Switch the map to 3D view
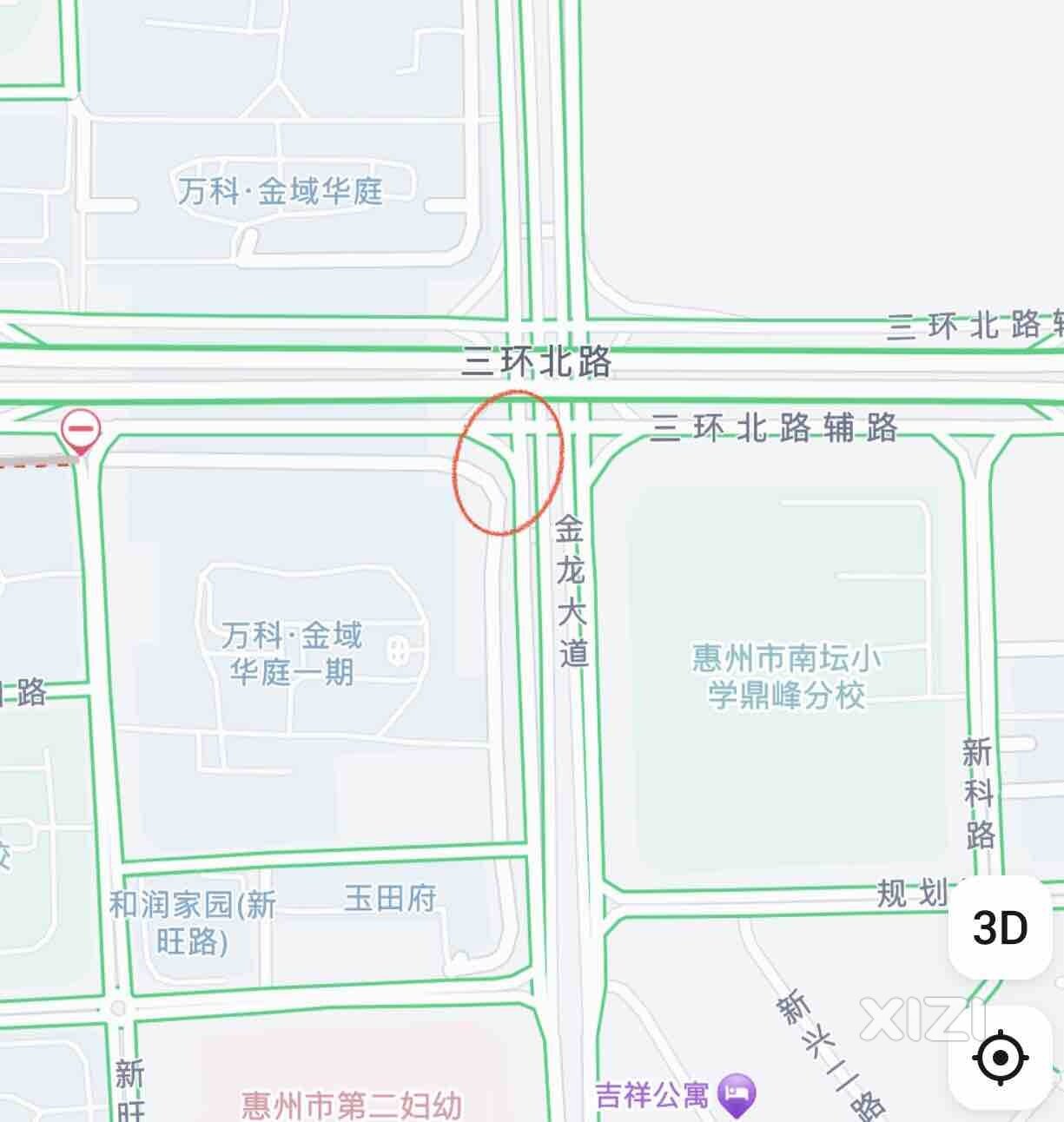 pos(1000,927)
